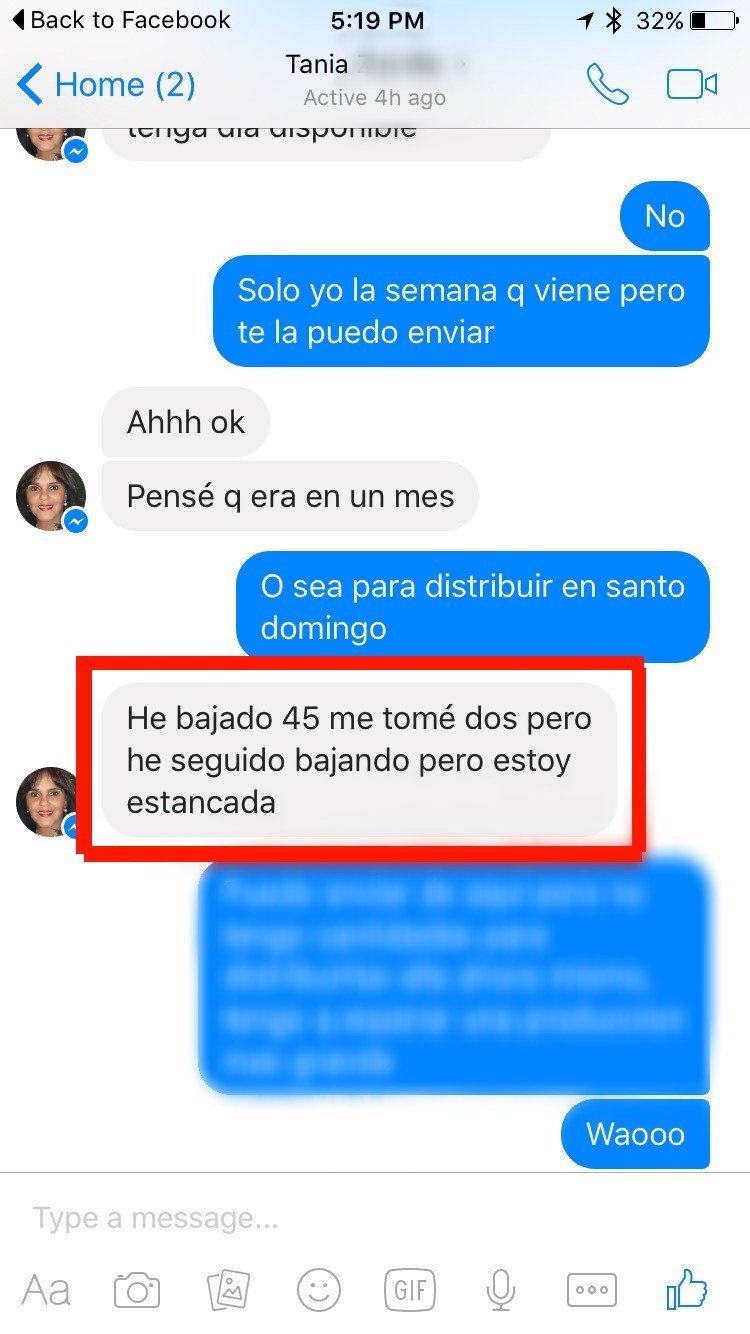Open the camera to take a photo

point(137,1291)
